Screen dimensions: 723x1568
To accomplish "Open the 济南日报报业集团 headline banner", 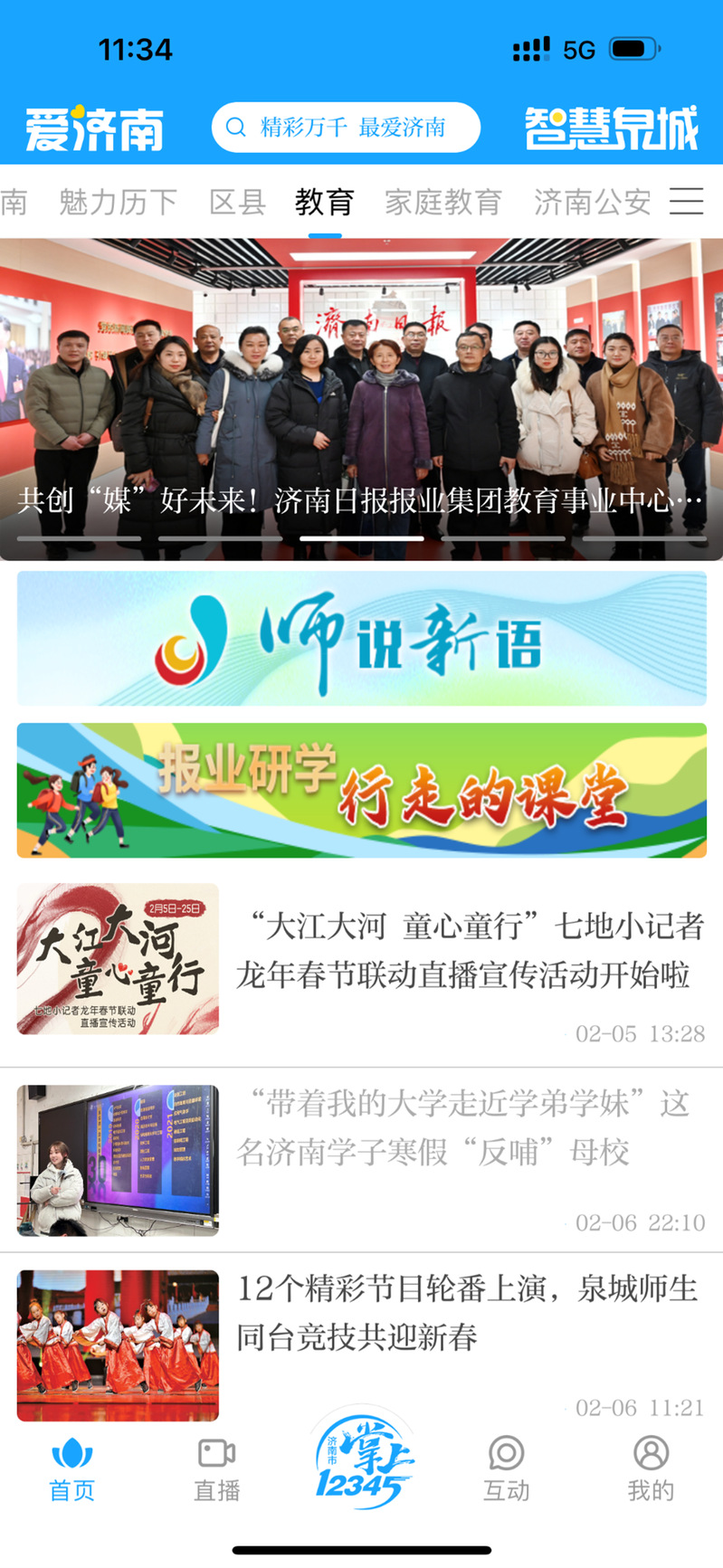I will point(361,398).
